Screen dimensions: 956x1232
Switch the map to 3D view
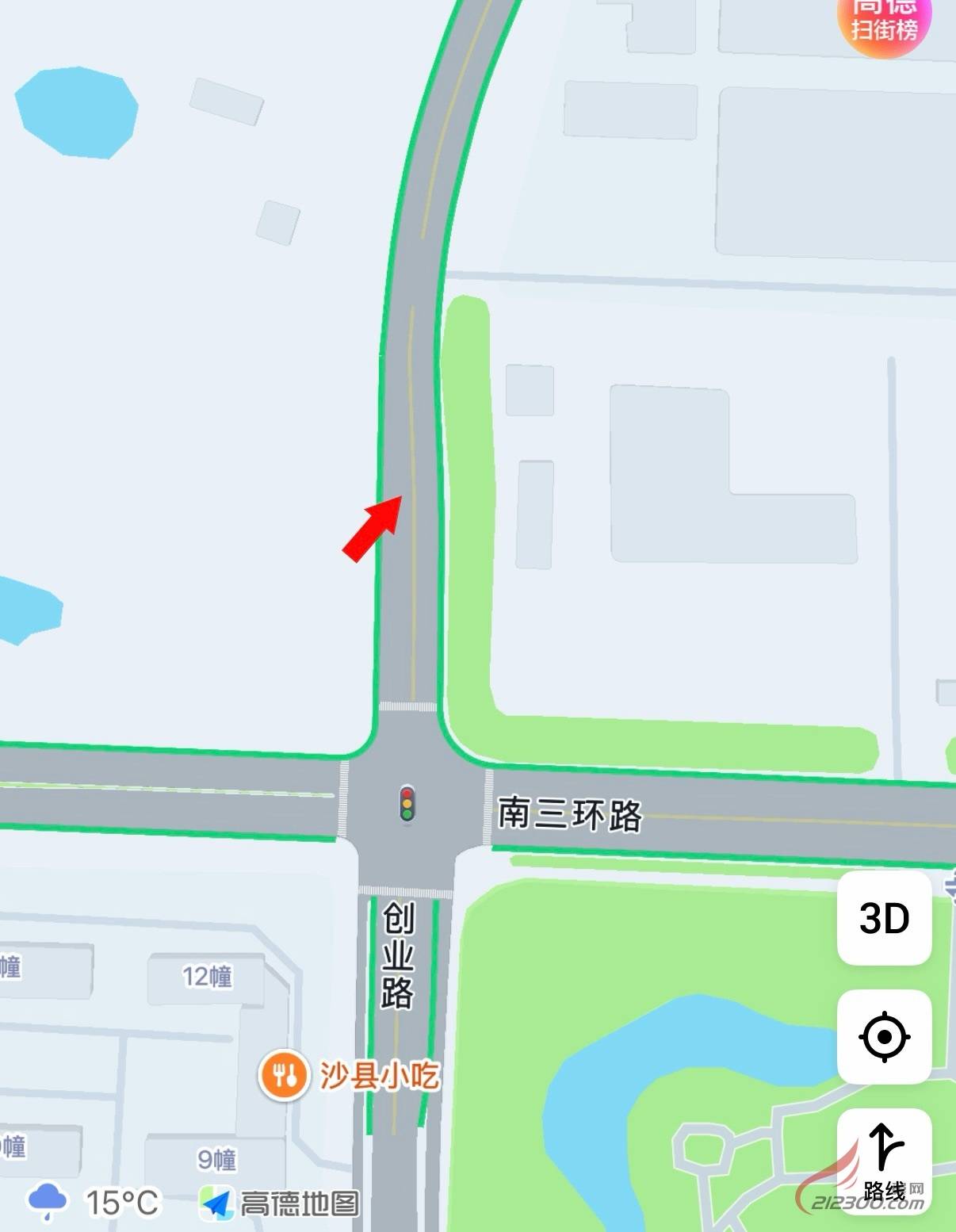click(x=884, y=918)
